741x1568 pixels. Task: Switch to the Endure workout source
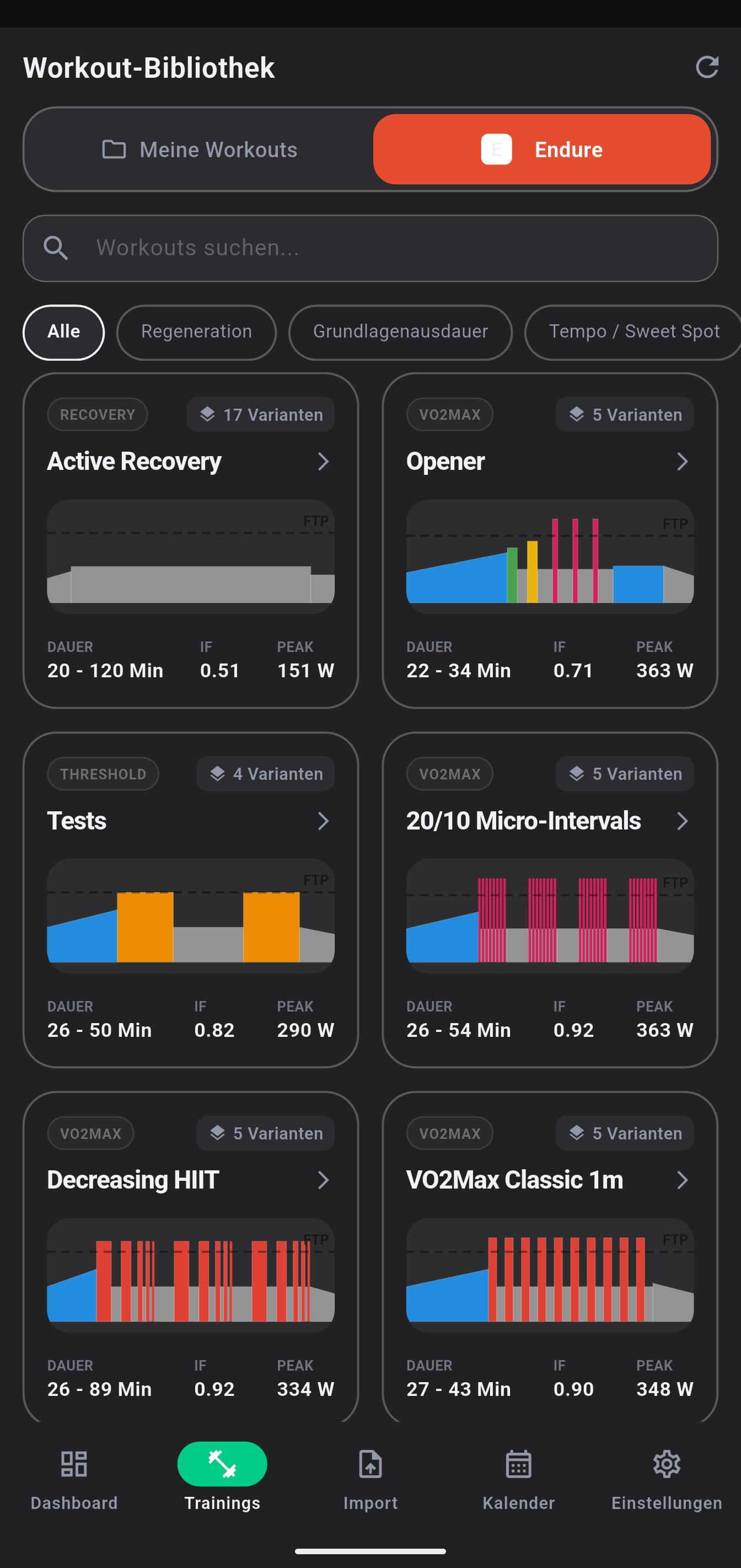pos(541,149)
